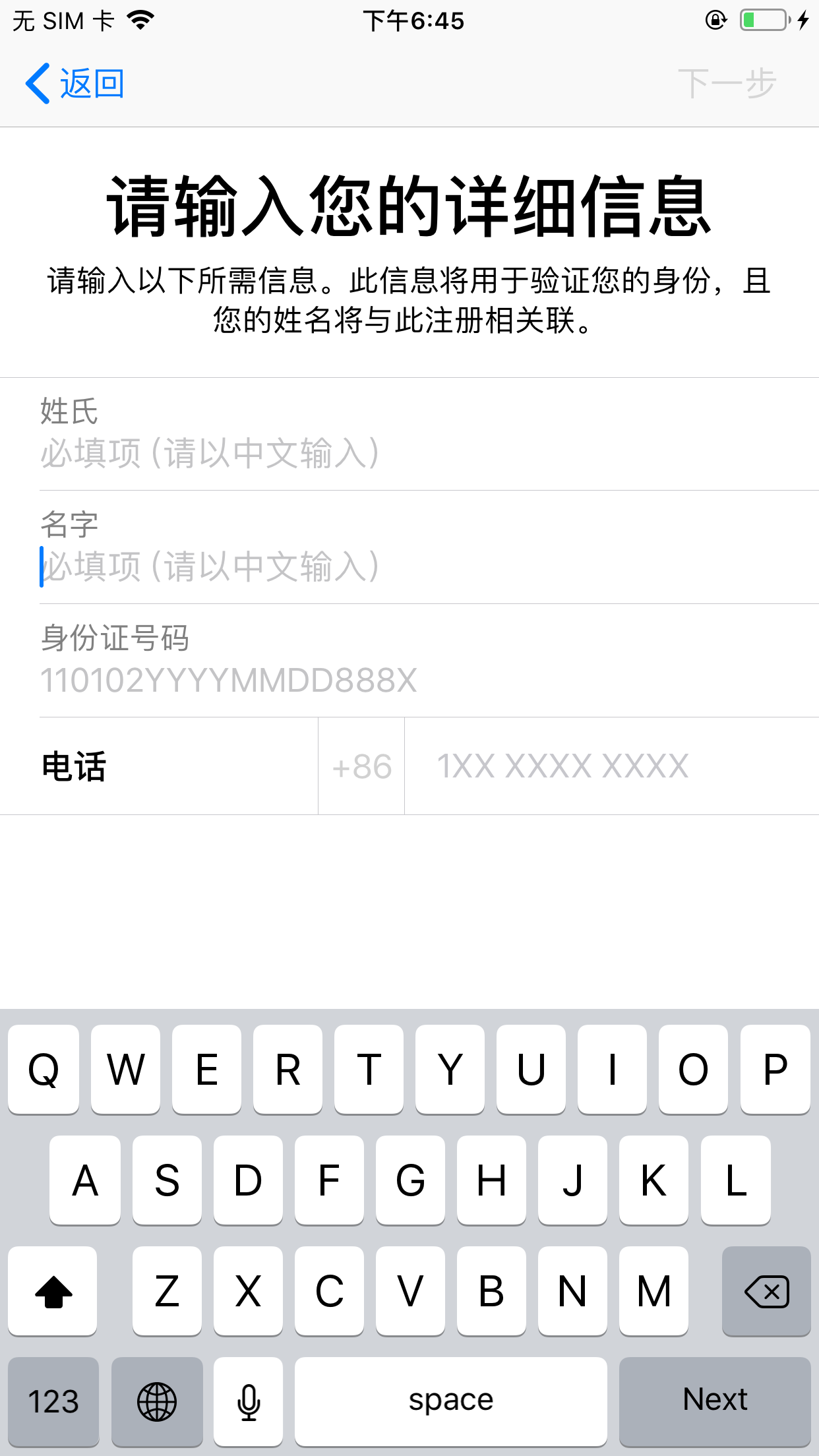Toggle the keyboard to numbers with 123 key
Viewport: 819px width, 1456px height.
pos(53,1401)
